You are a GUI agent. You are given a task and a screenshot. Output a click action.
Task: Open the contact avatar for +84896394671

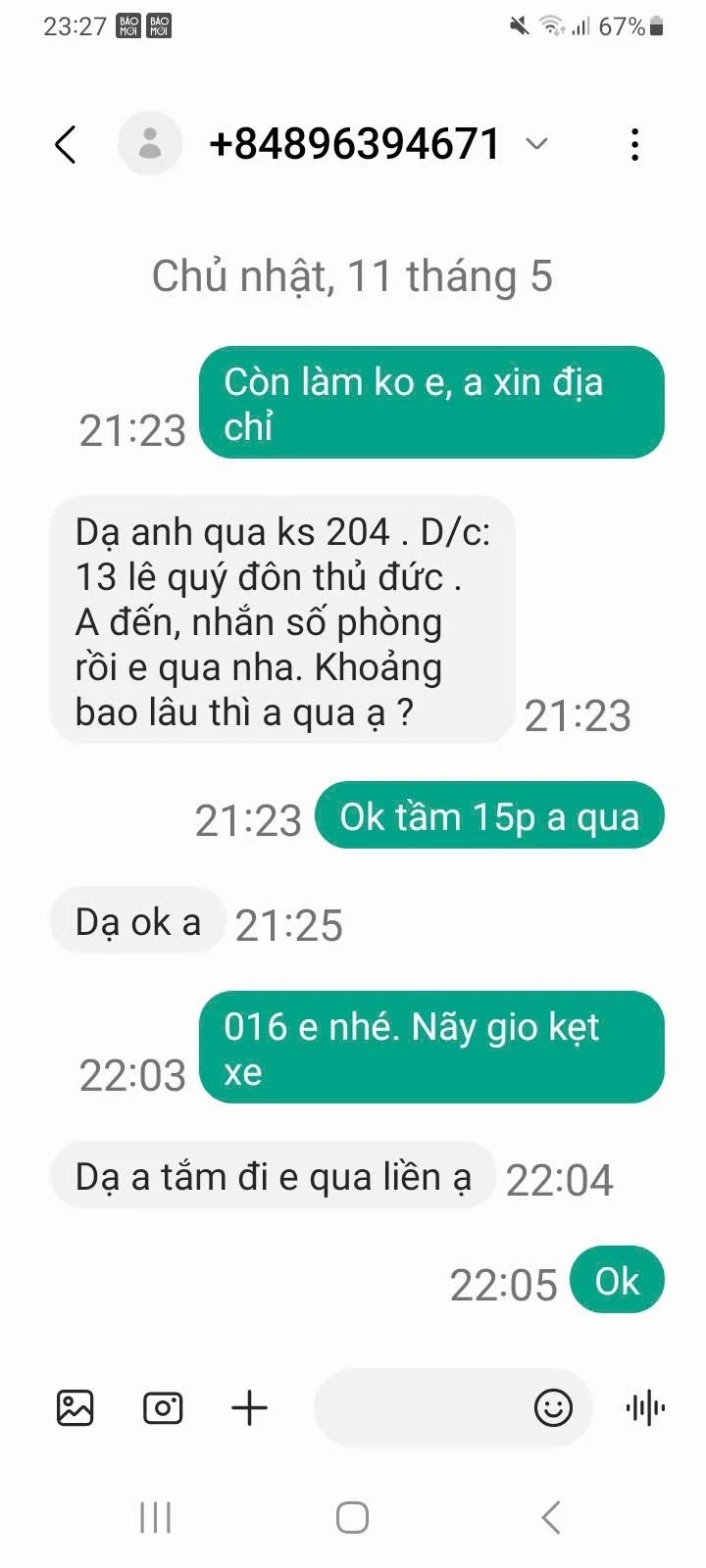(x=150, y=144)
